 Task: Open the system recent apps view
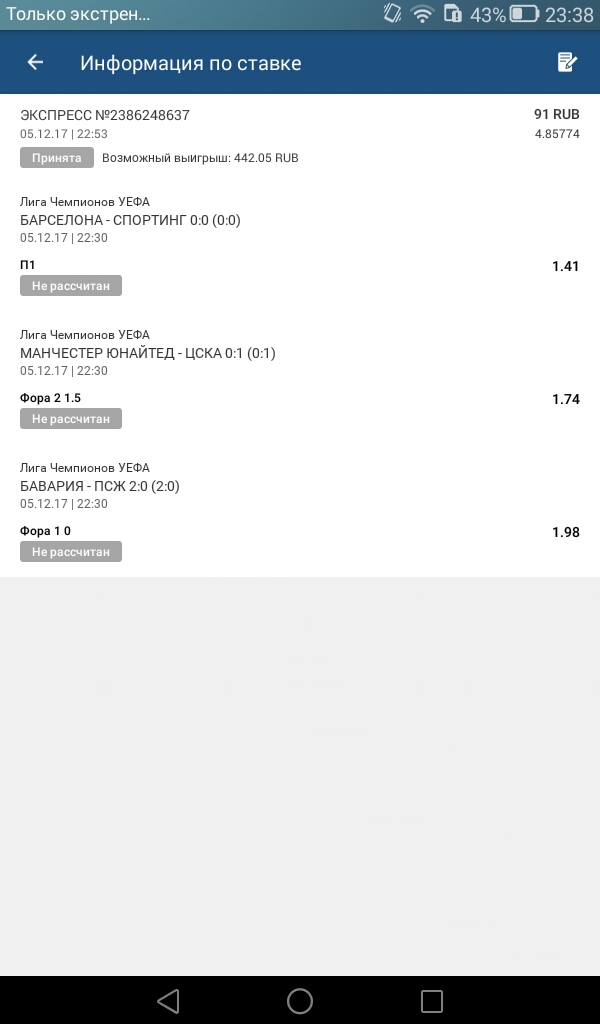432,1001
